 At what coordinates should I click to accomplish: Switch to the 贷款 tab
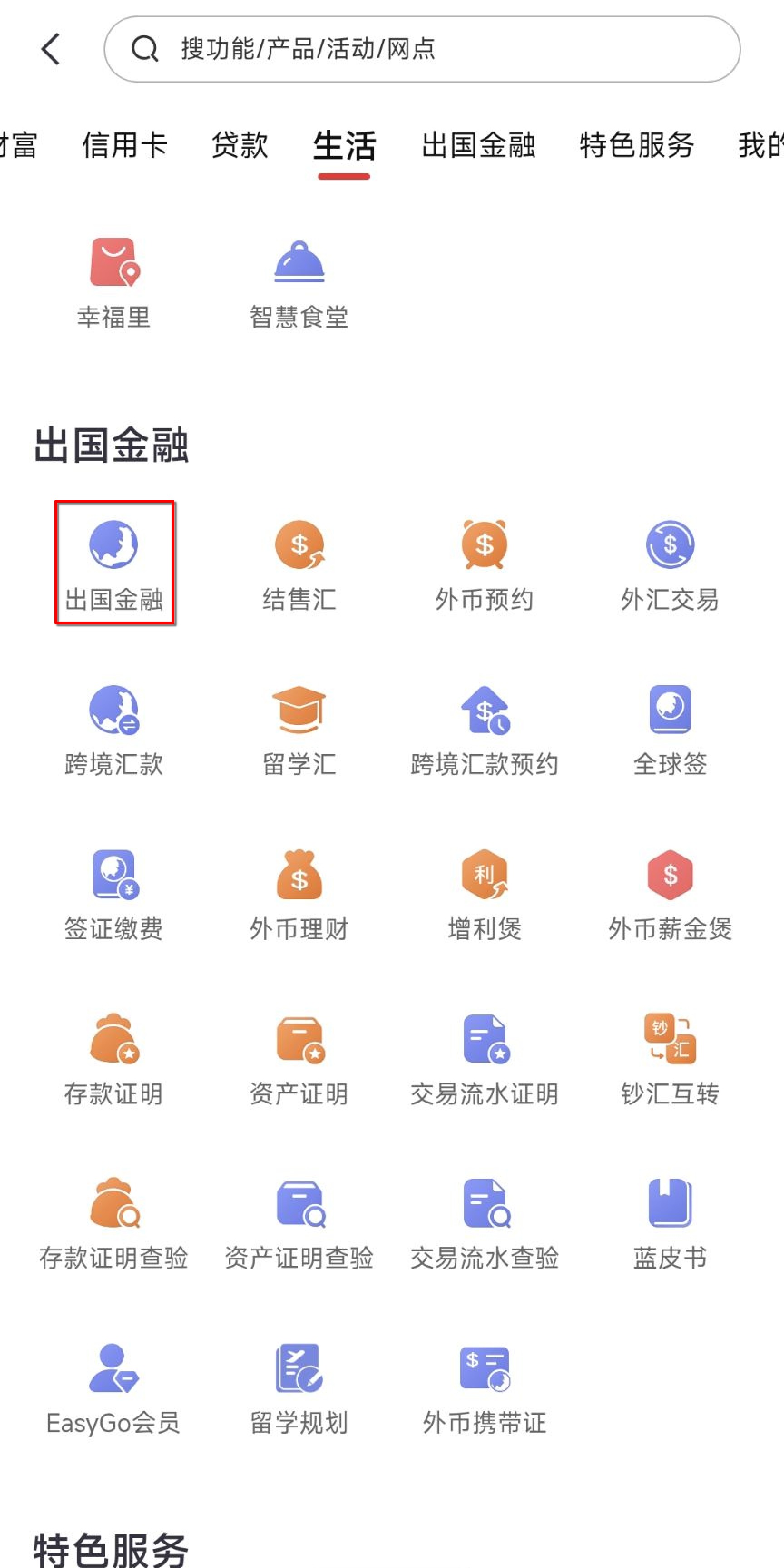[240, 145]
